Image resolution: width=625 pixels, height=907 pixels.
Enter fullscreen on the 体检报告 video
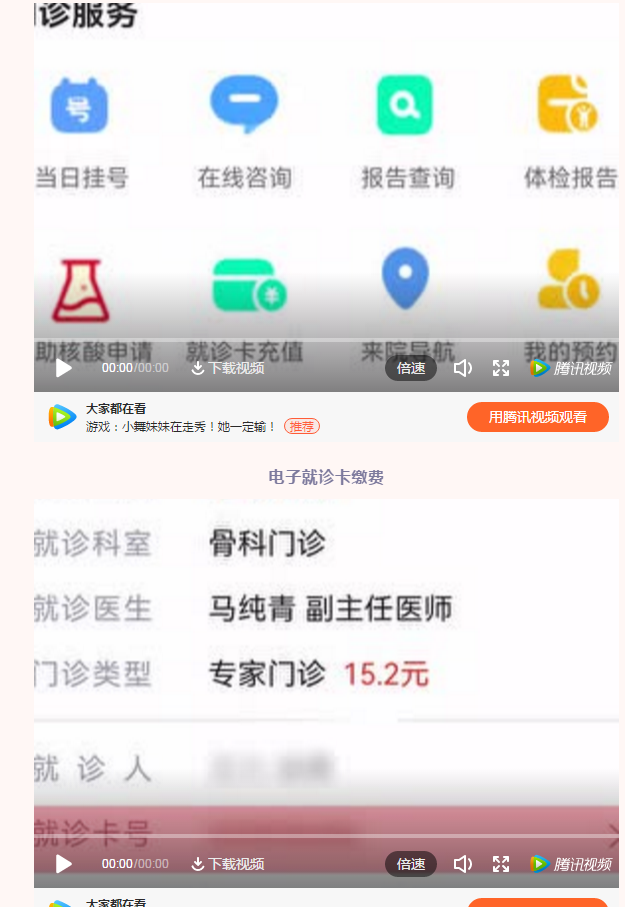tap(501, 368)
